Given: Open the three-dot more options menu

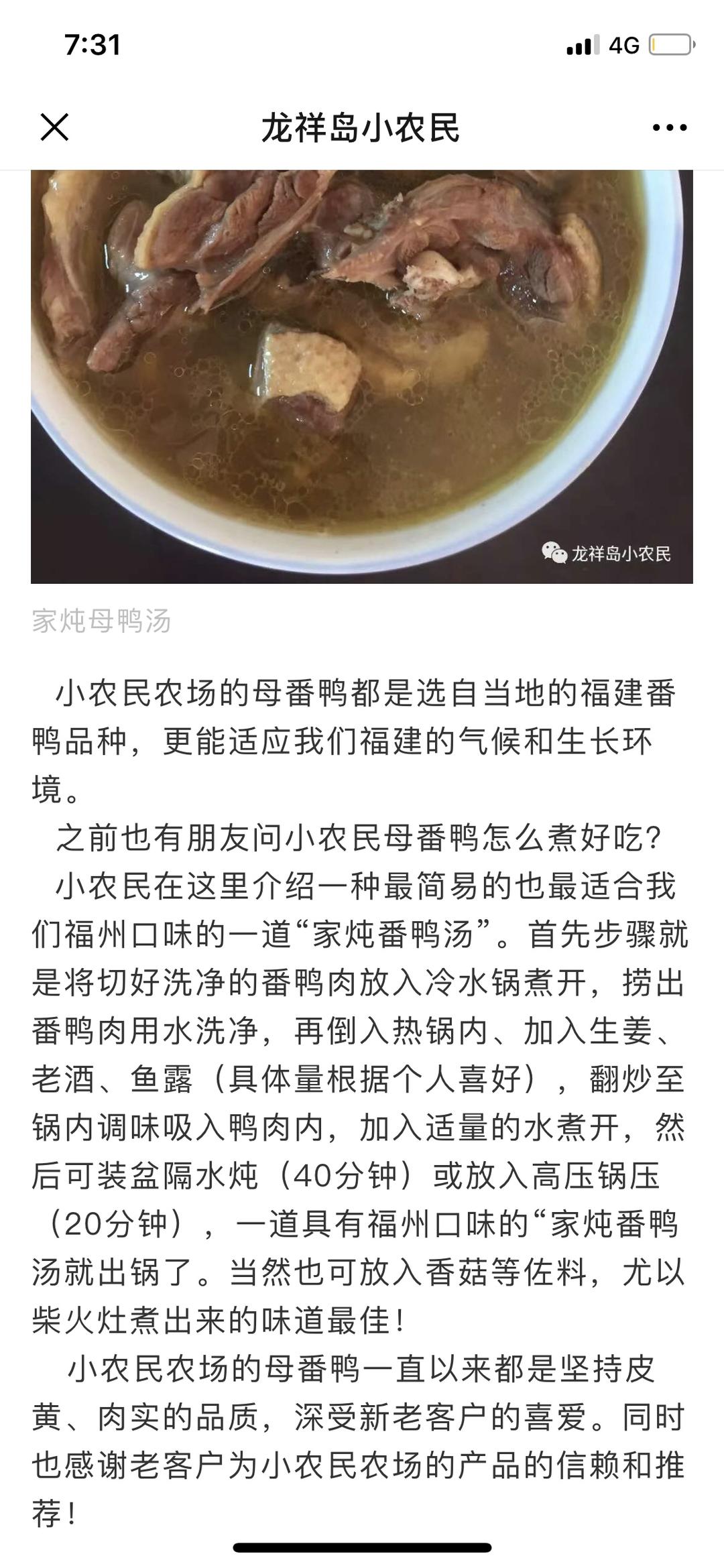Looking at the screenshot, I should click(670, 127).
